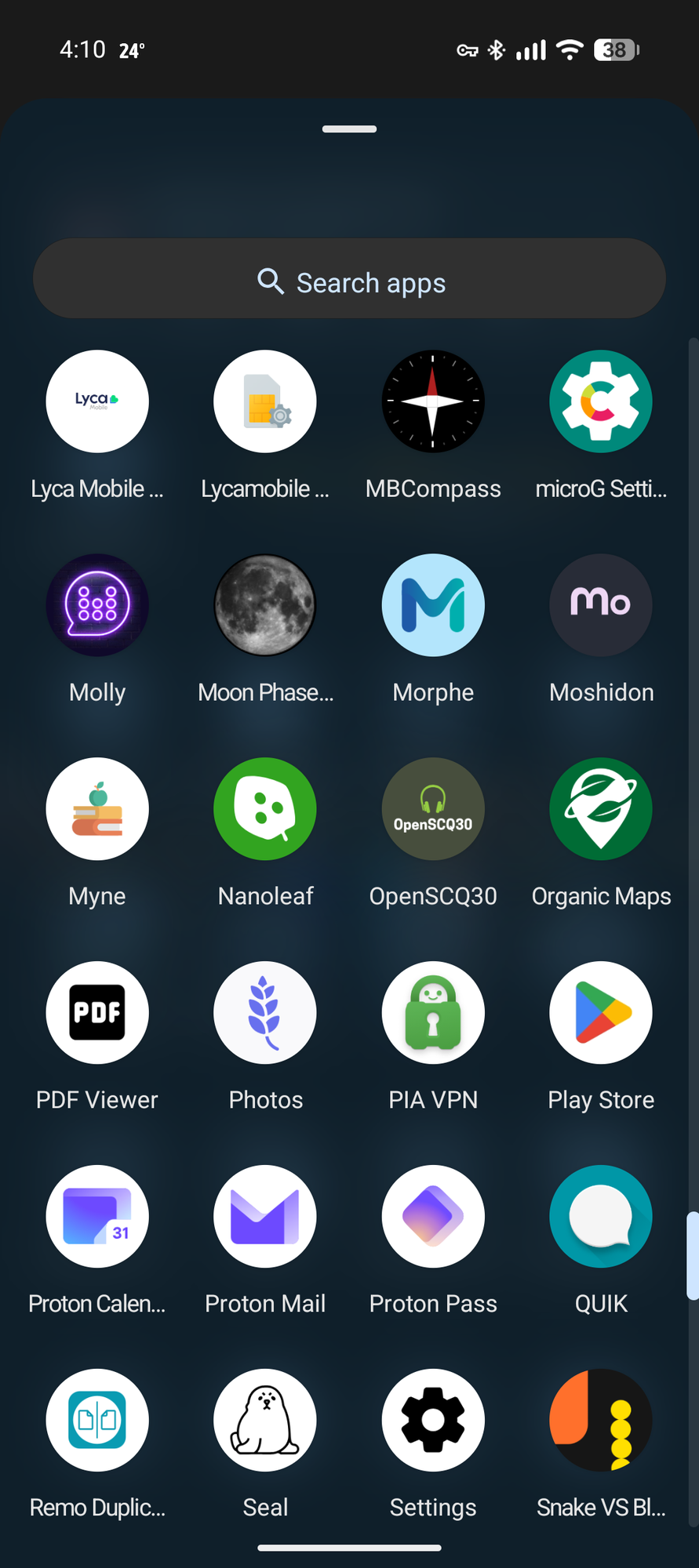
Task: Launch microG Settings
Action: 600,401
